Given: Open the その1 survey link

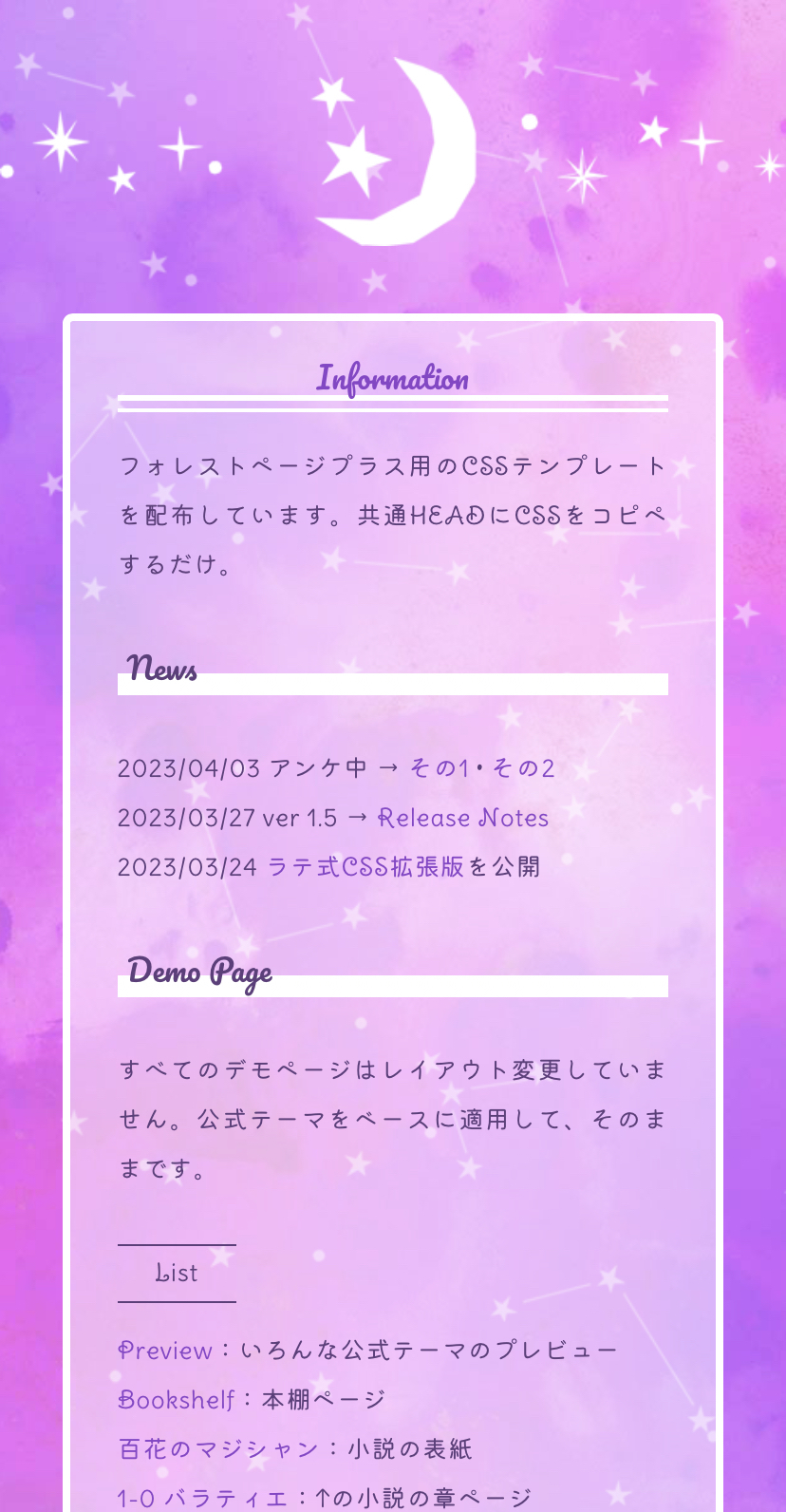Looking at the screenshot, I should click(439, 768).
